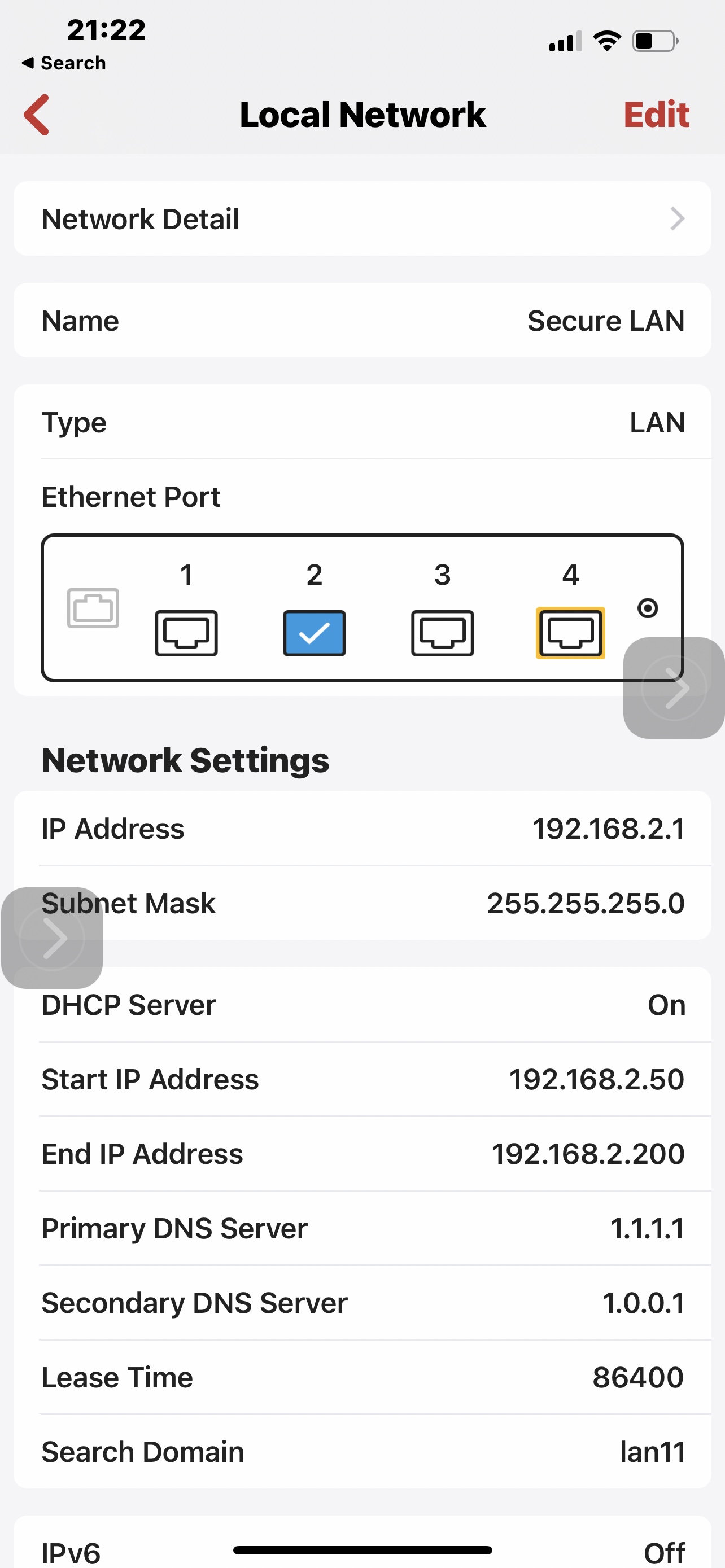725x1568 pixels.
Task: Select Ethernet port 3
Action: point(443,632)
